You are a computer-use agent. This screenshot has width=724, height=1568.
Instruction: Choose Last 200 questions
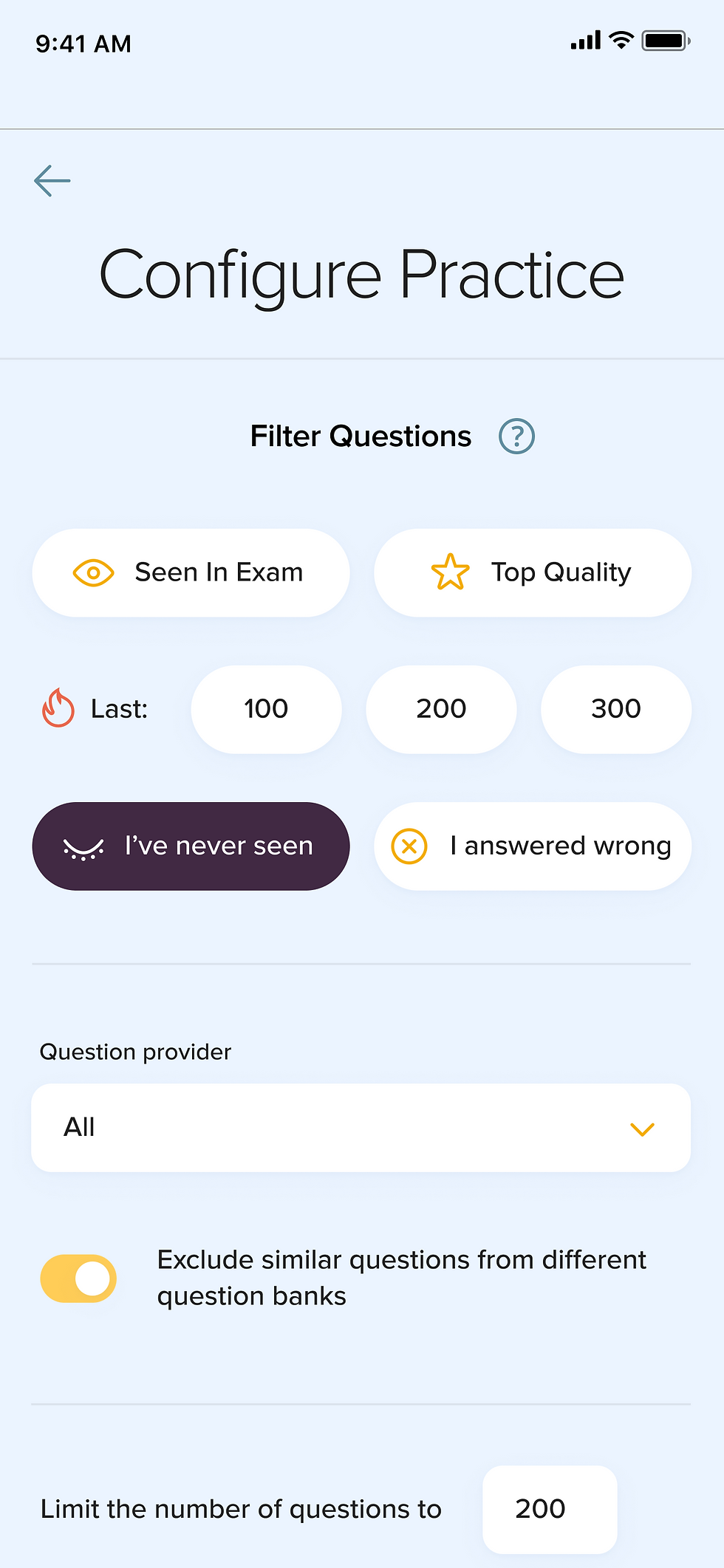pyautogui.click(x=441, y=709)
